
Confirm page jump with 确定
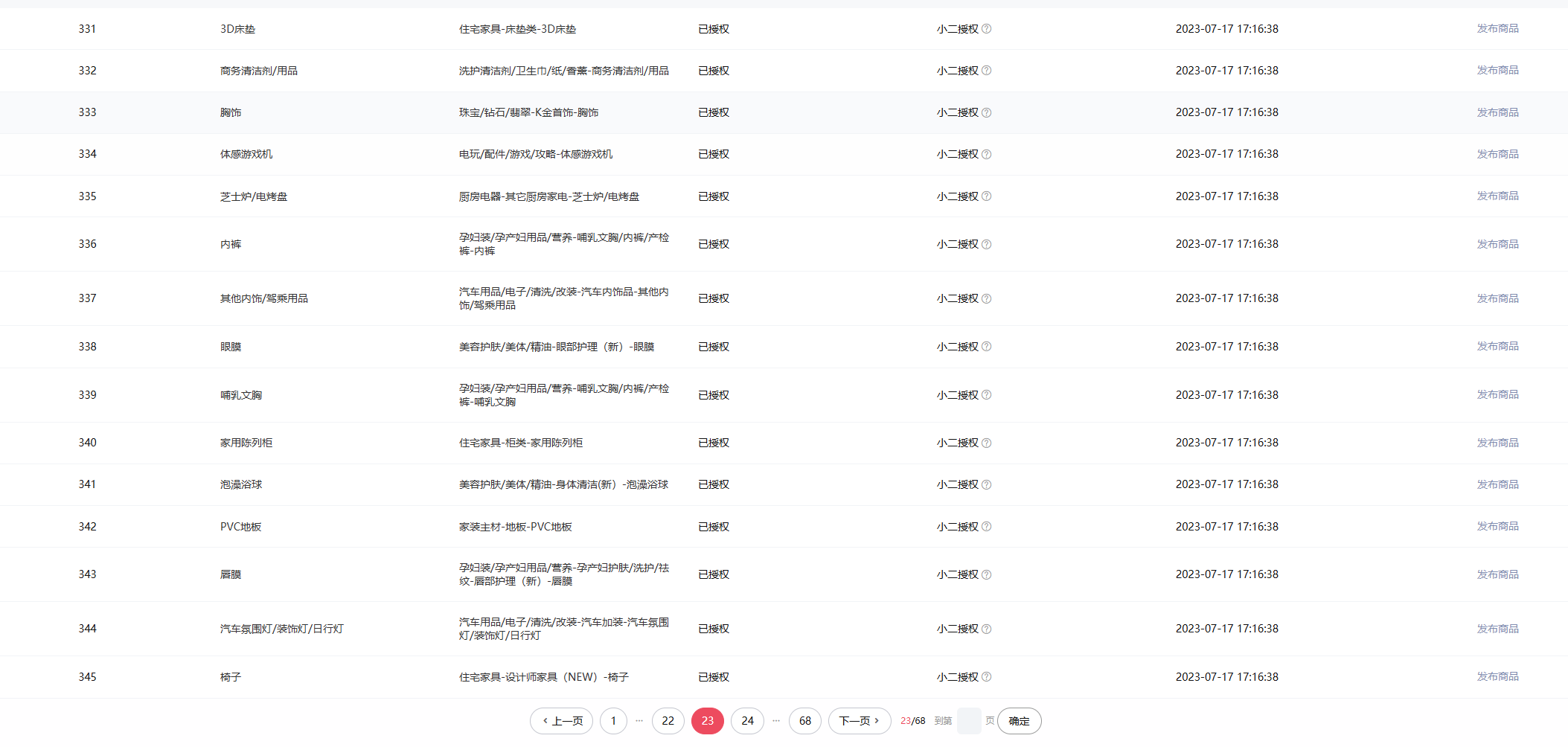point(1019,721)
